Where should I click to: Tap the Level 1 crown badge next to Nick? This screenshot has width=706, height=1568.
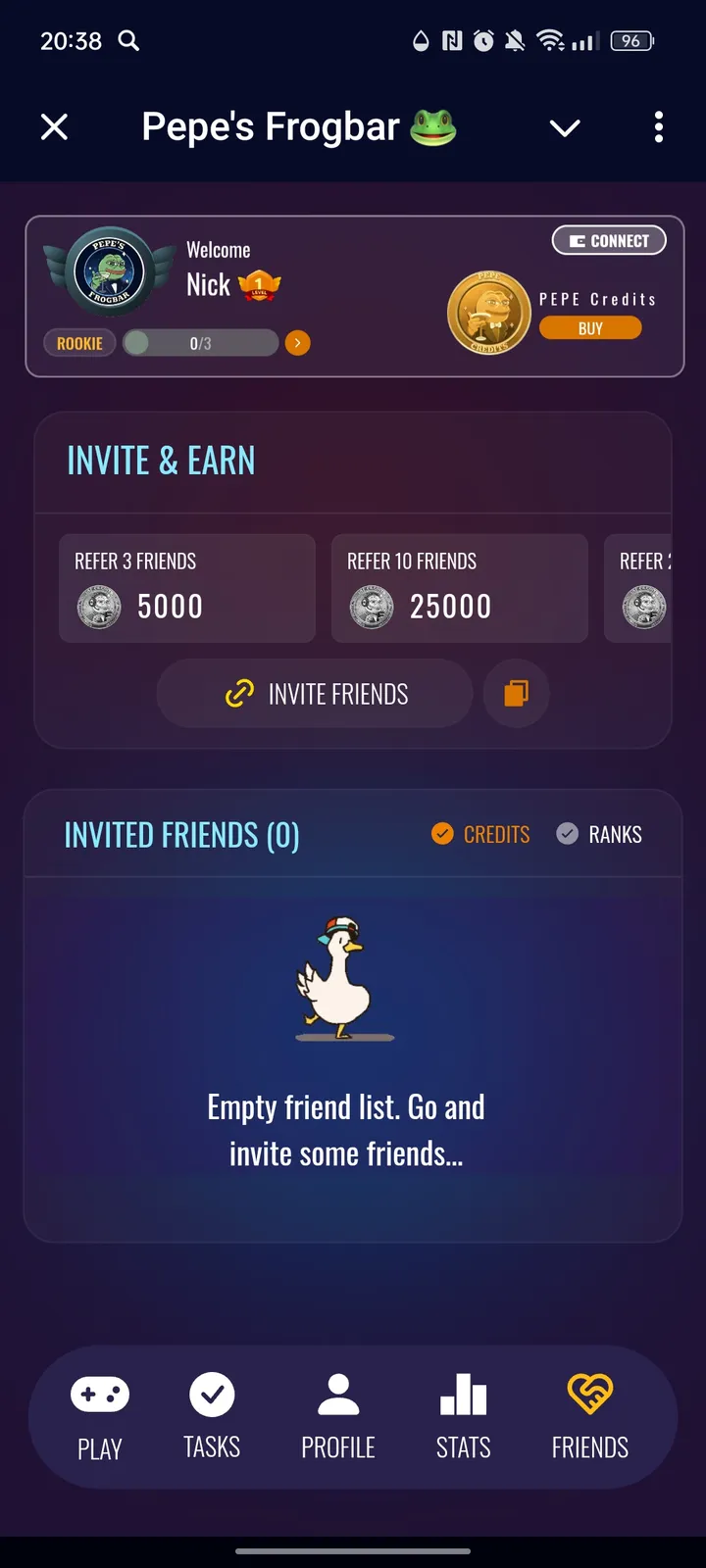pos(256,285)
